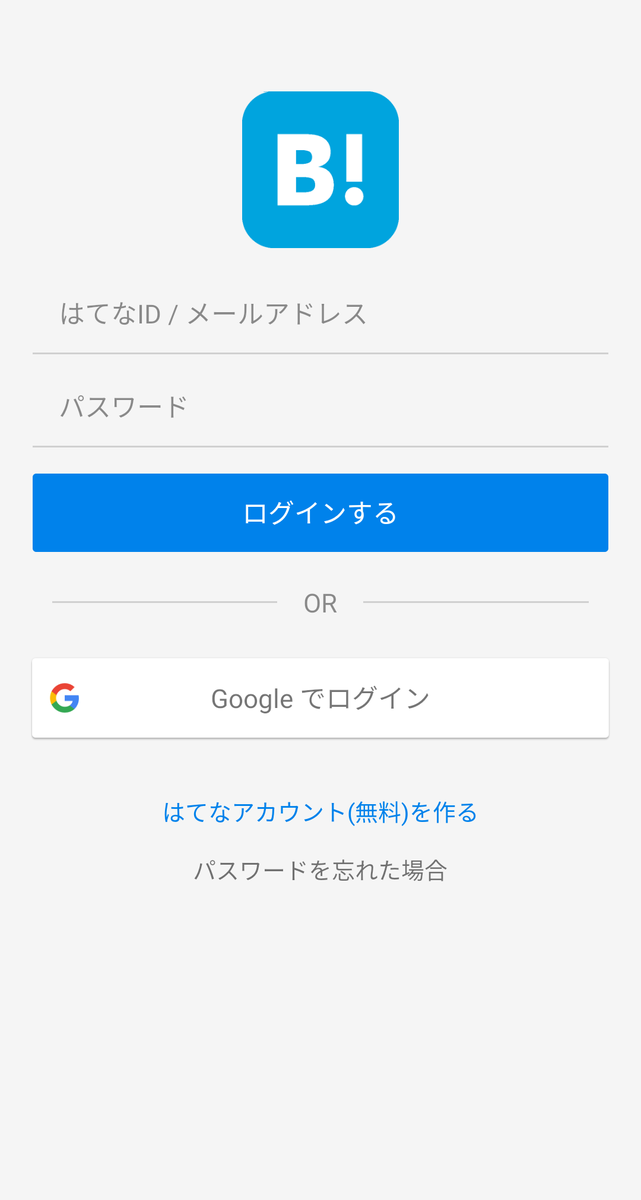The image size is (641, 1200).
Task: Tap the ログインする button
Action: click(x=320, y=513)
